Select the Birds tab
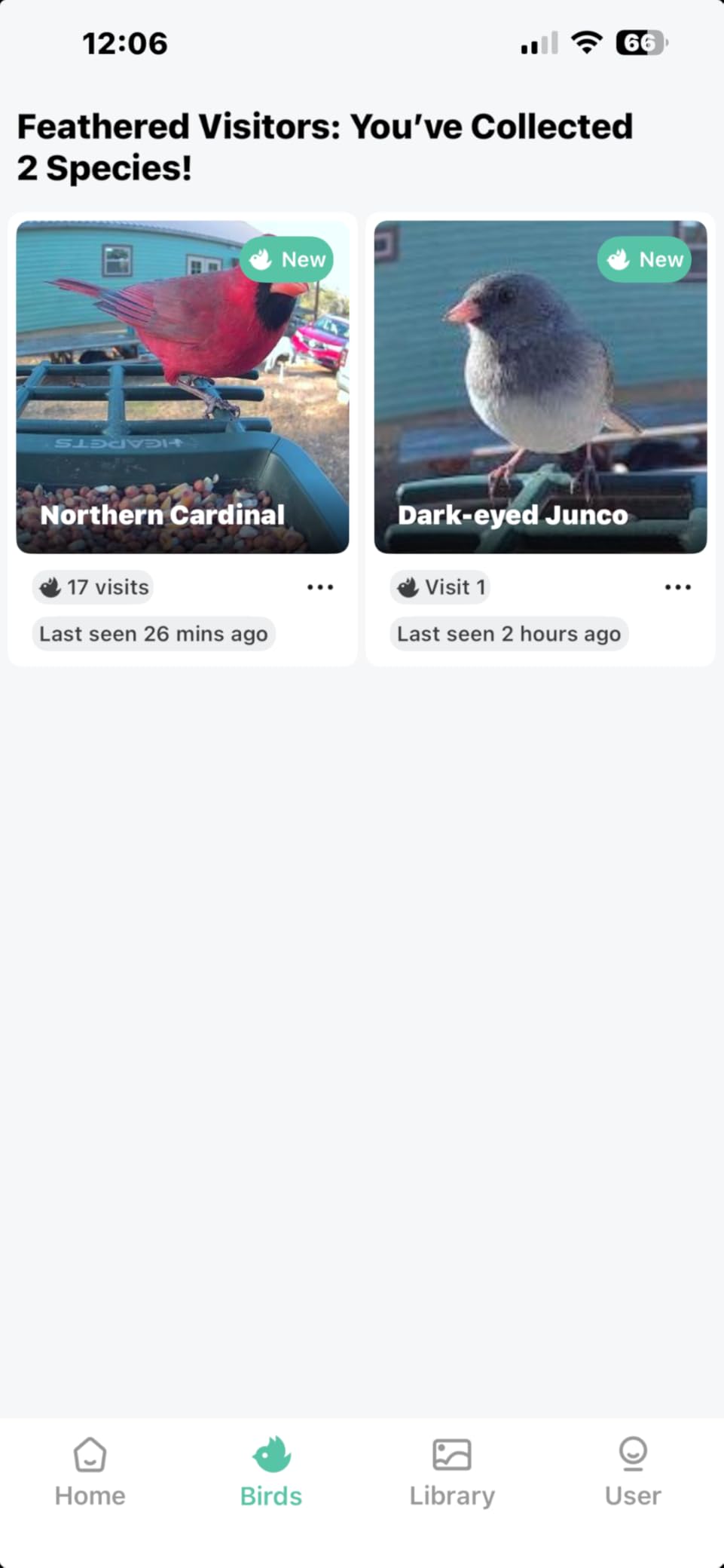This screenshot has width=724, height=1568. (x=271, y=1472)
